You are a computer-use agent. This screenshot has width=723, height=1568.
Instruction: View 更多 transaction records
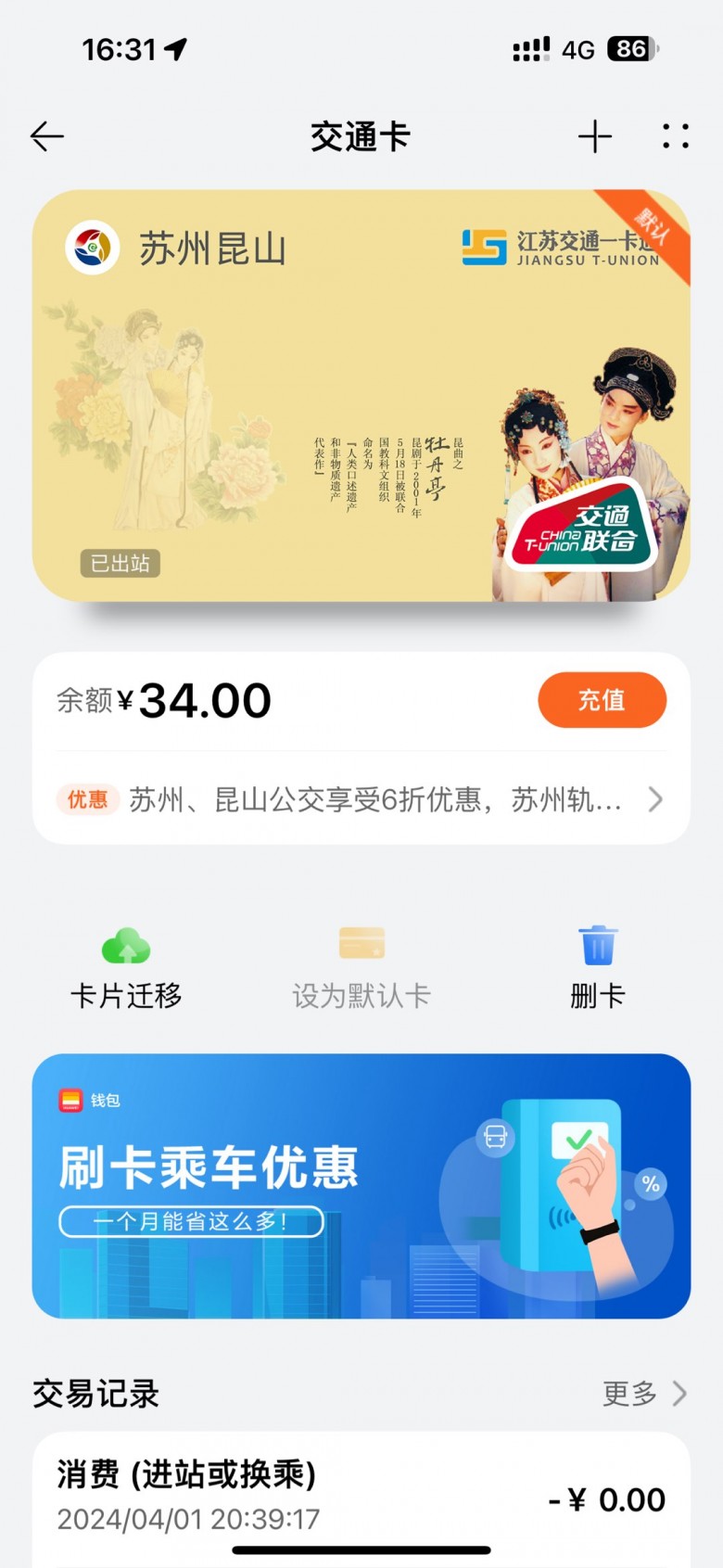tap(644, 1393)
